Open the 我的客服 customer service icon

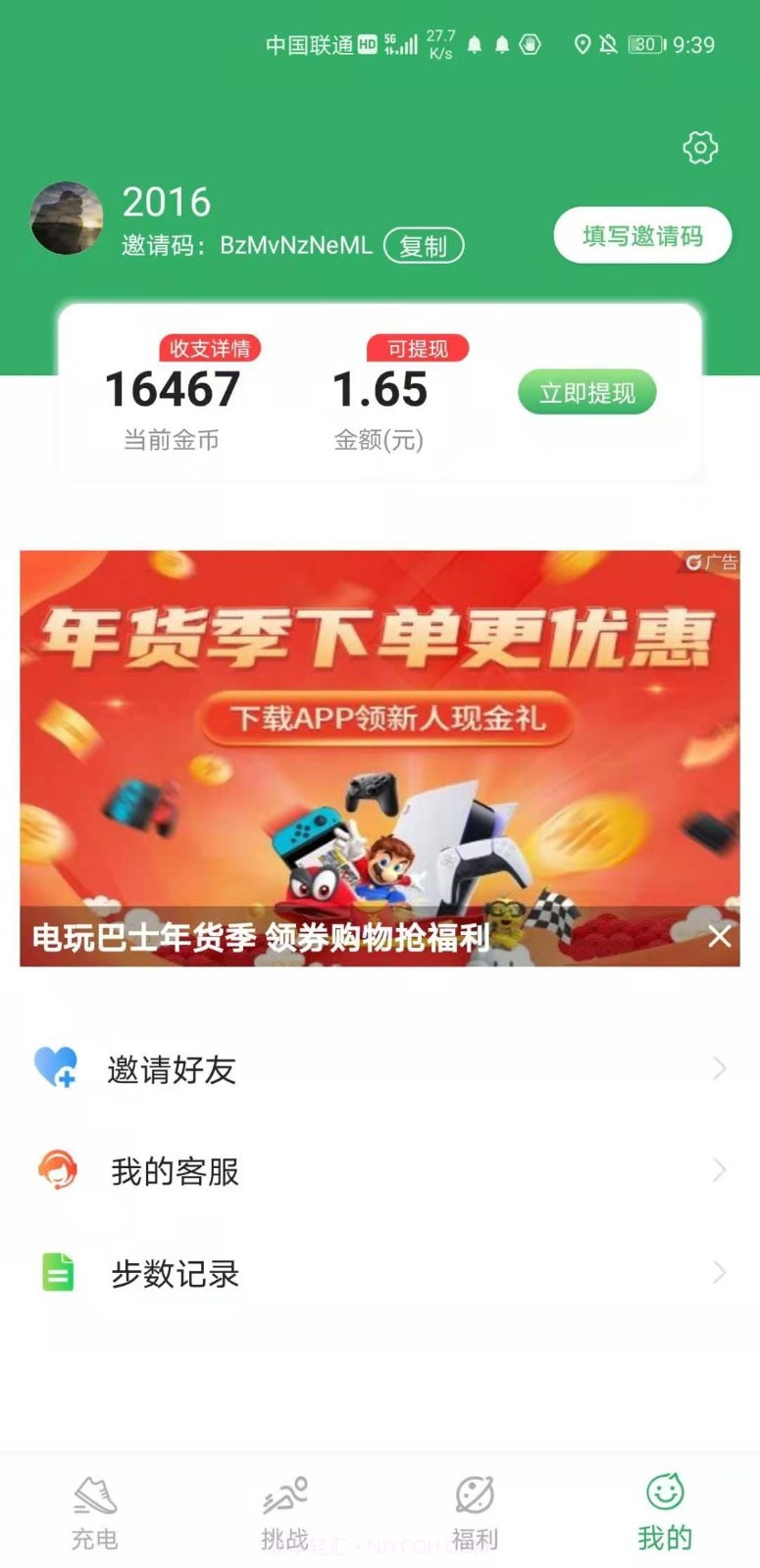coord(57,1169)
